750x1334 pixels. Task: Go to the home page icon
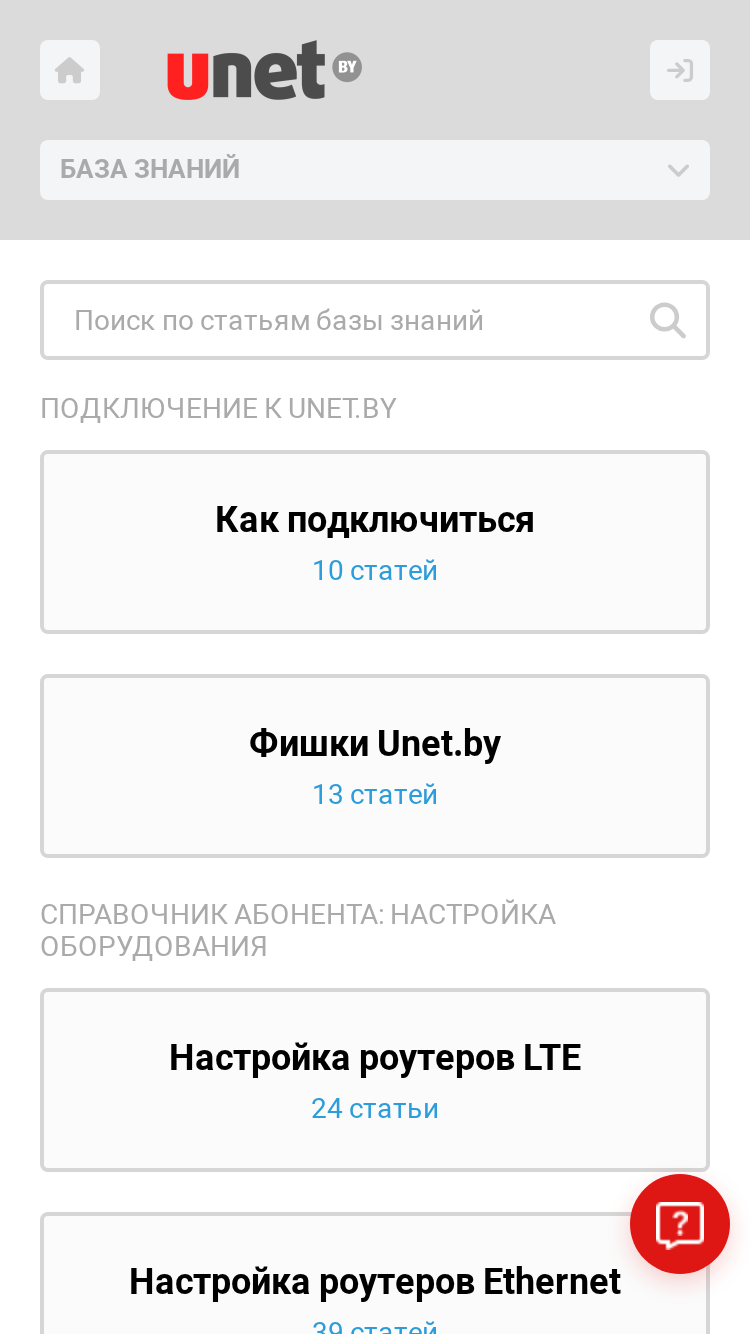70,70
